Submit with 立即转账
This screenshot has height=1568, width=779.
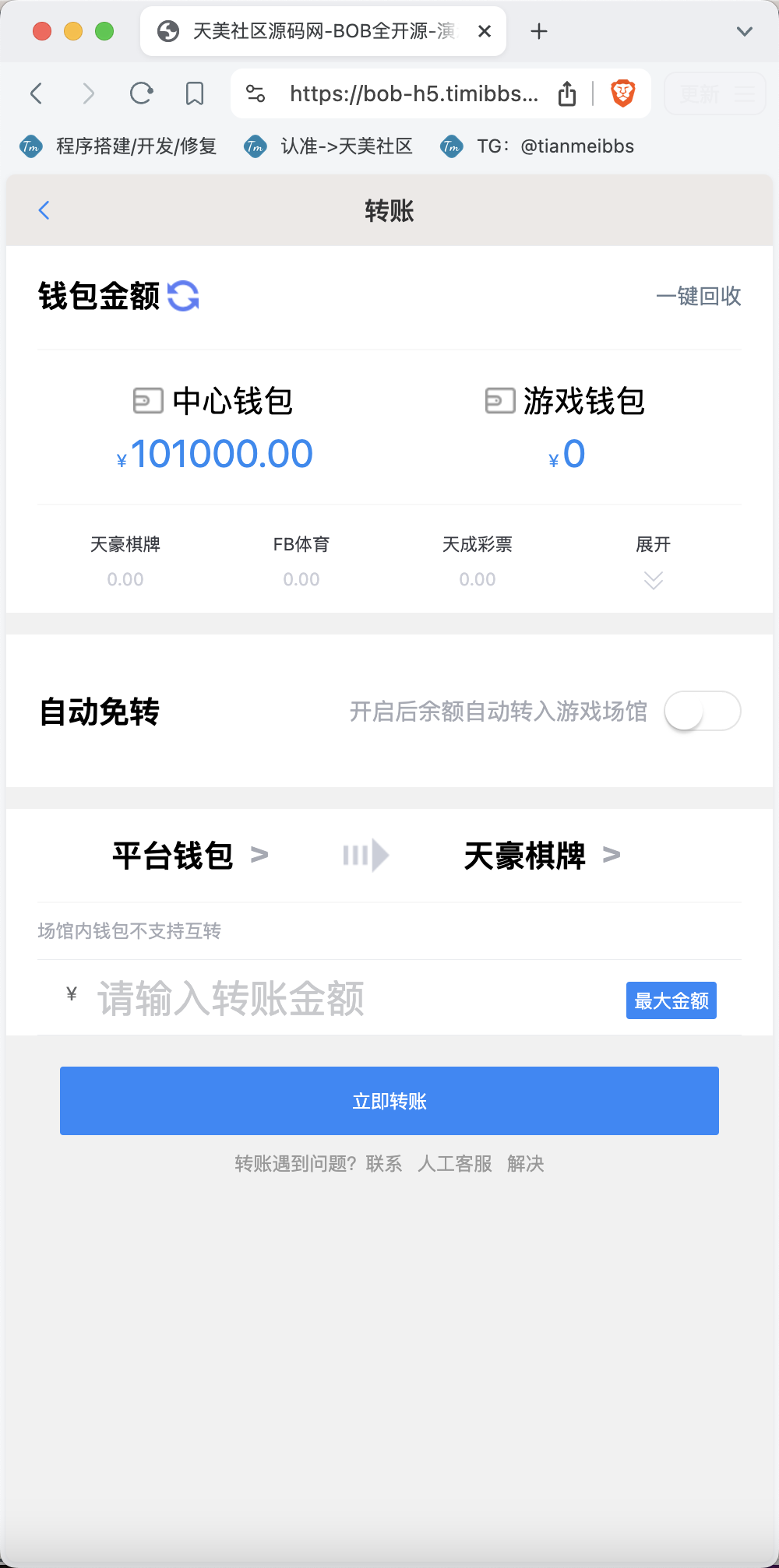coord(389,1101)
